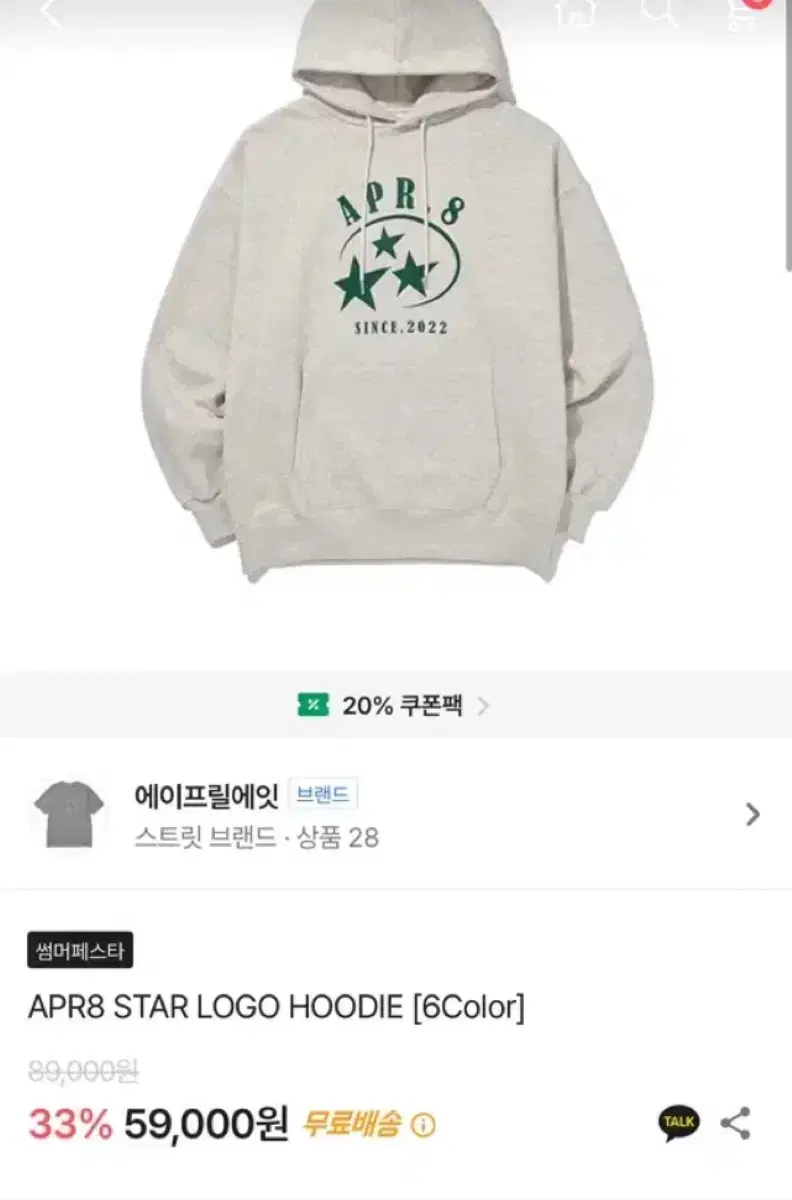792x1200 pixels.
Task: Tap the gray APR8 hoodie product photo
Action: (x=396, y=320)
